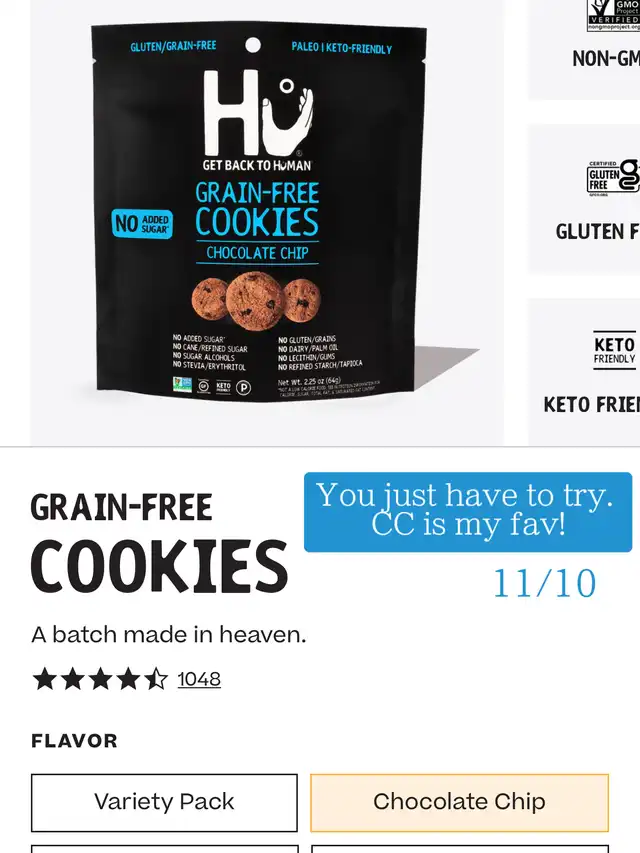The width and height of the screenshot is (640, 853).
Task: Open the 1048 reviews link
Action: 199,679
